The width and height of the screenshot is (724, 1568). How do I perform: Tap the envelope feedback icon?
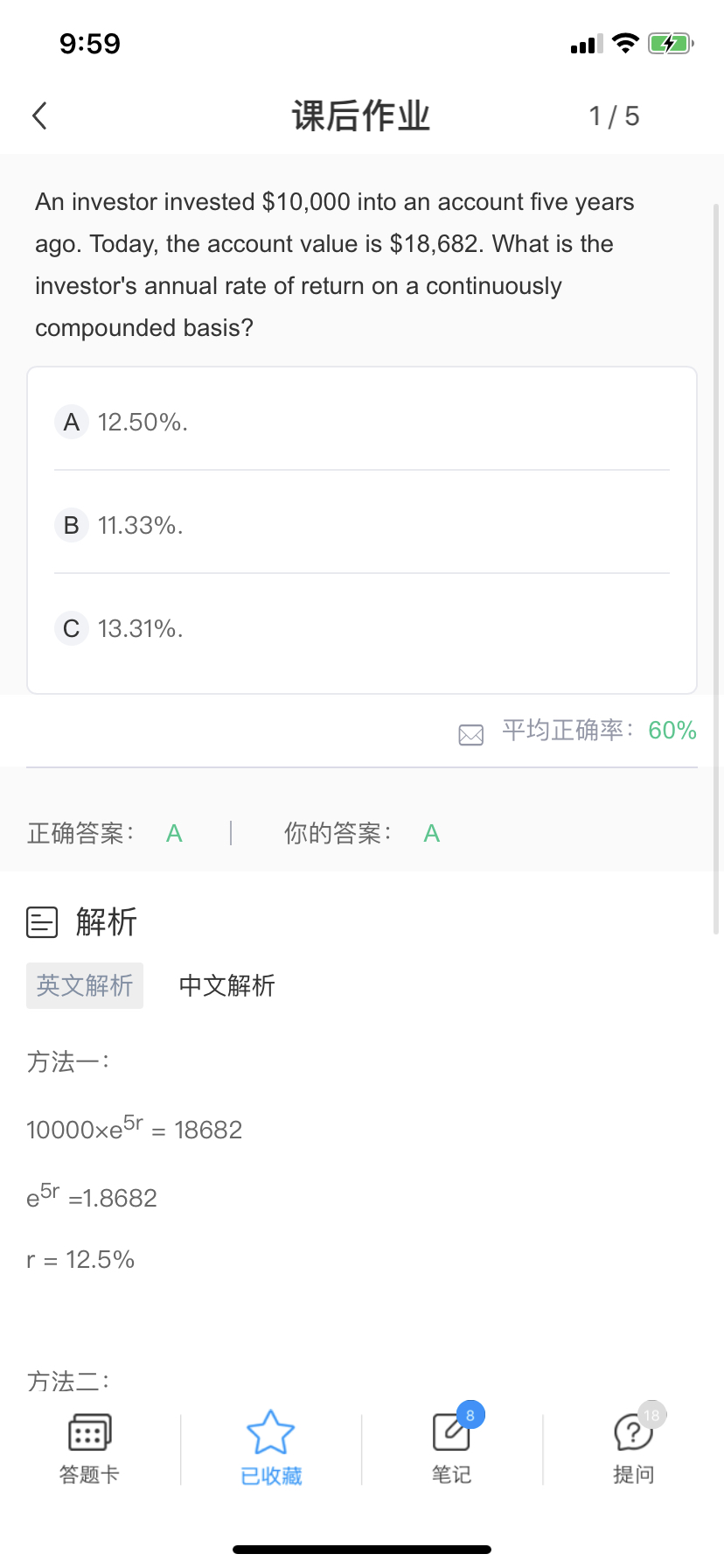tap(471, 734)
